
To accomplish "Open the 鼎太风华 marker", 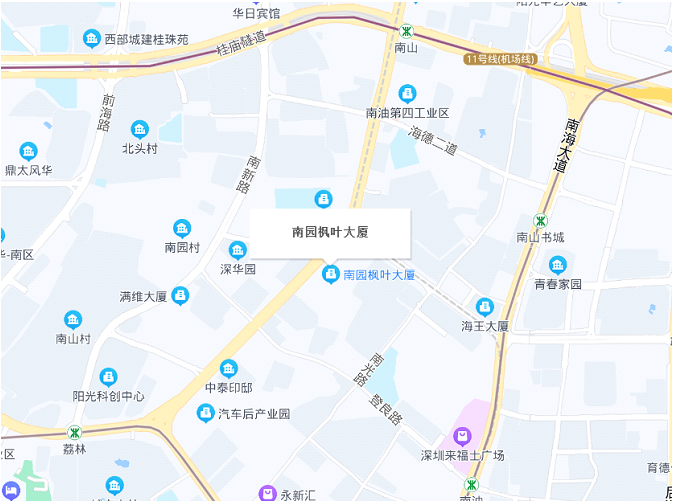I will pos(28,151).
